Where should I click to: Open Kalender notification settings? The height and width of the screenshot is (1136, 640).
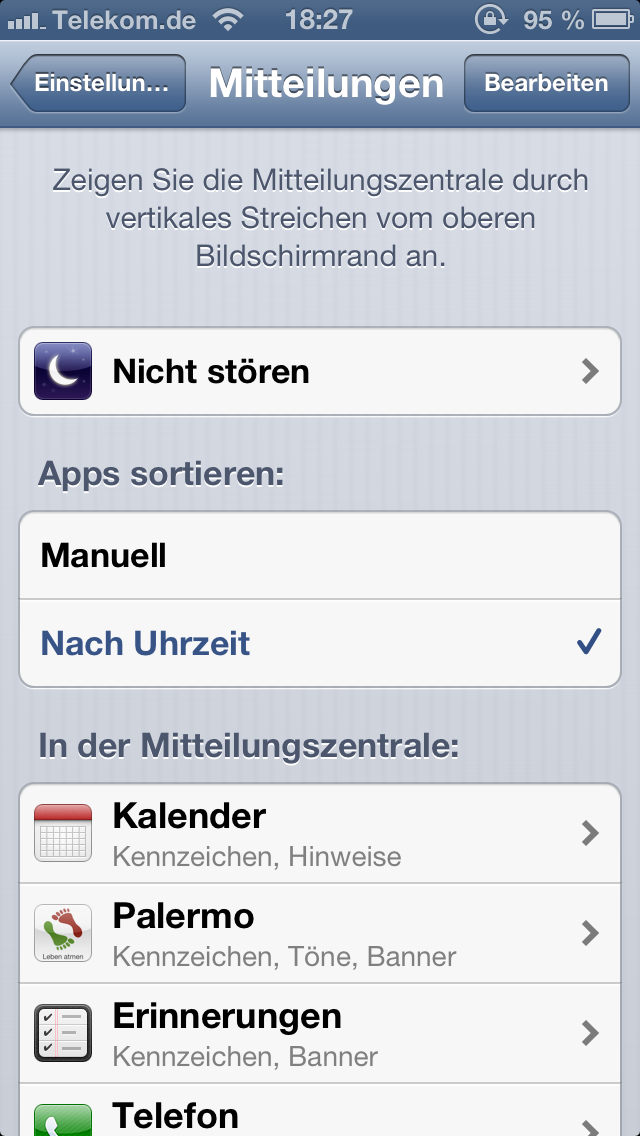(x=320, y=833)
